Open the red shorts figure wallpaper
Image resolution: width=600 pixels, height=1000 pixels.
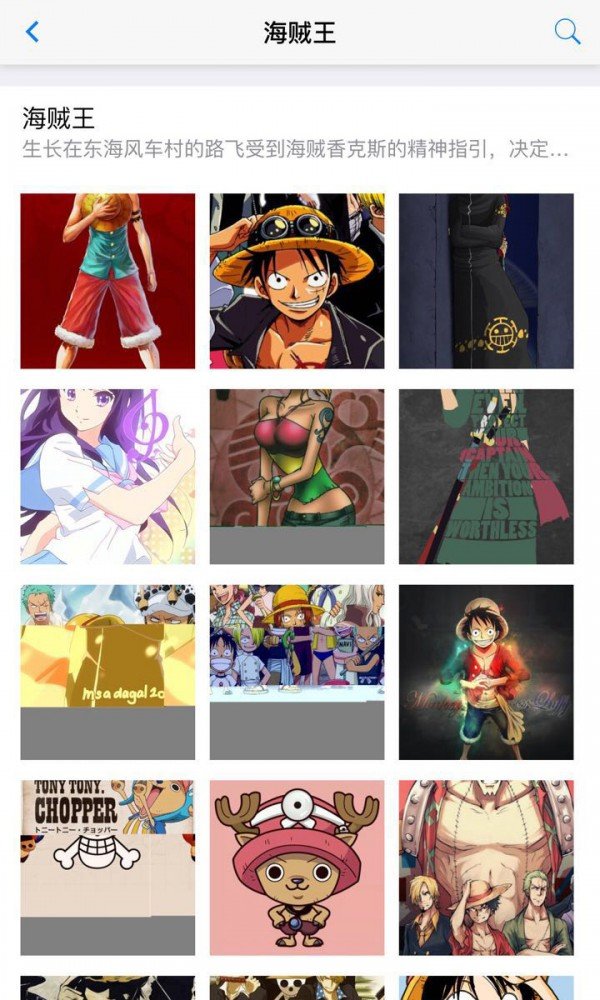coord(108,281)
